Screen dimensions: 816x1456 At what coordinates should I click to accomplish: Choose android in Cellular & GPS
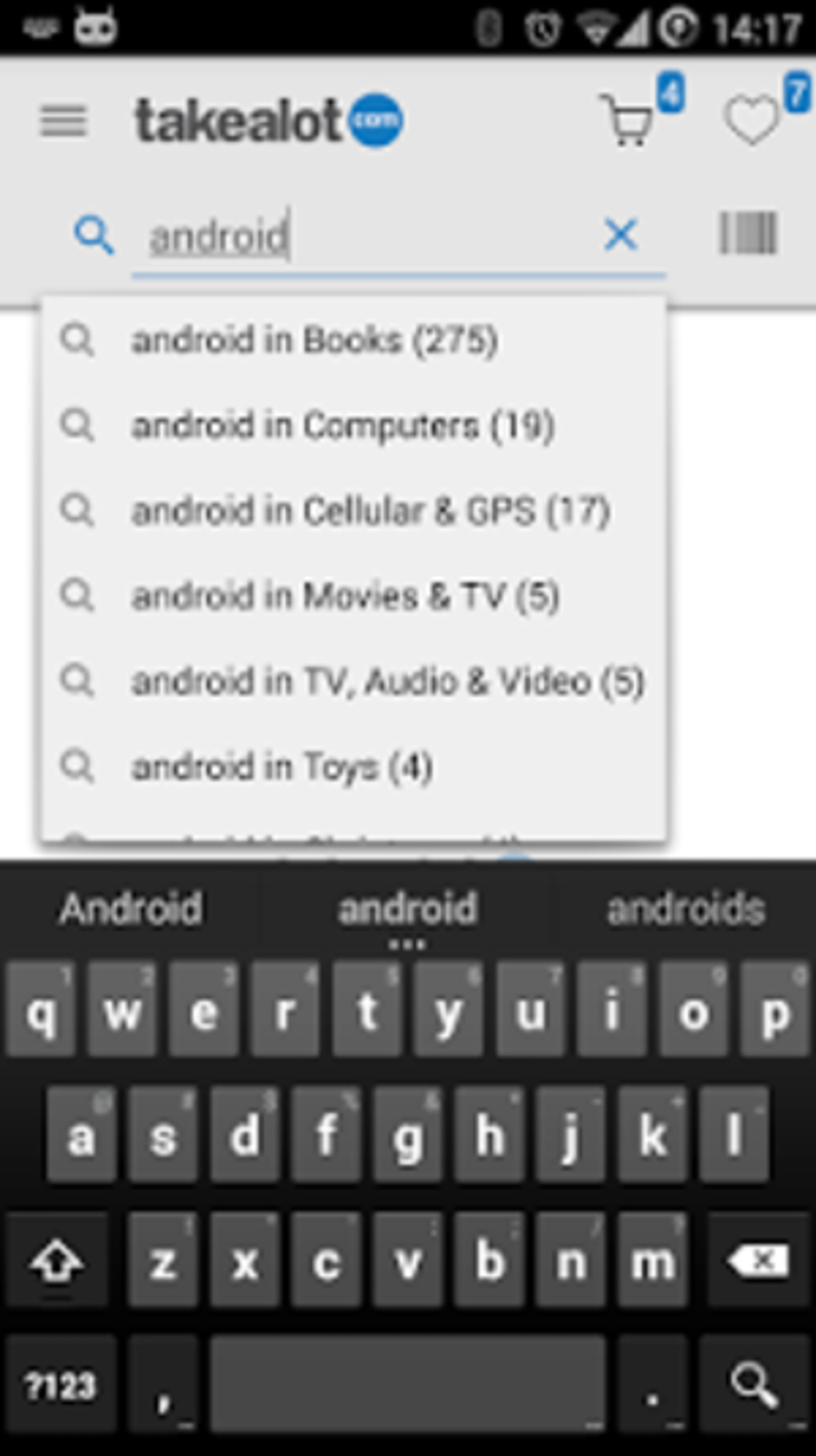point(354,511)
